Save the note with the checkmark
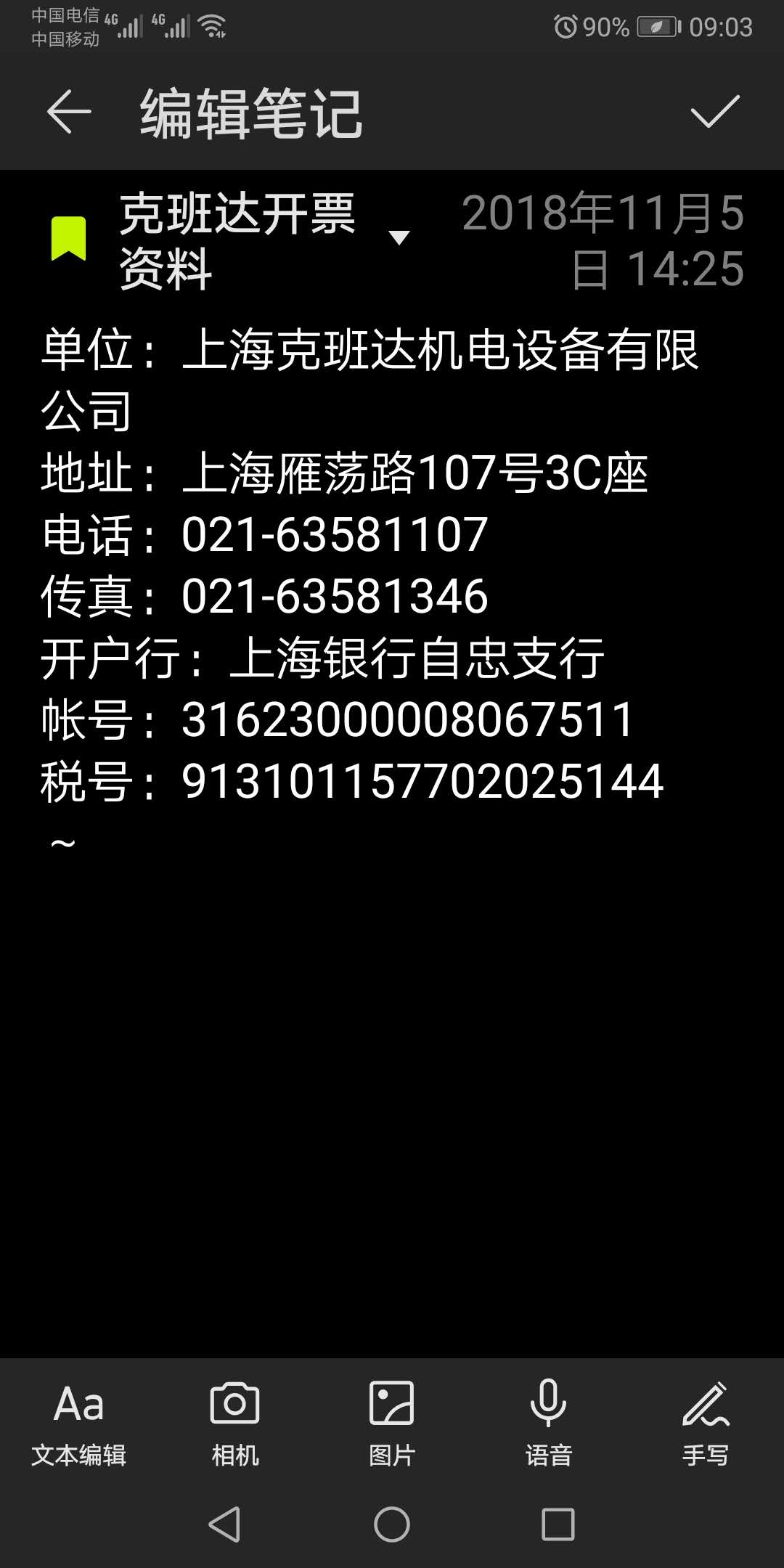Screen dimensions: 784x1568 714,113
